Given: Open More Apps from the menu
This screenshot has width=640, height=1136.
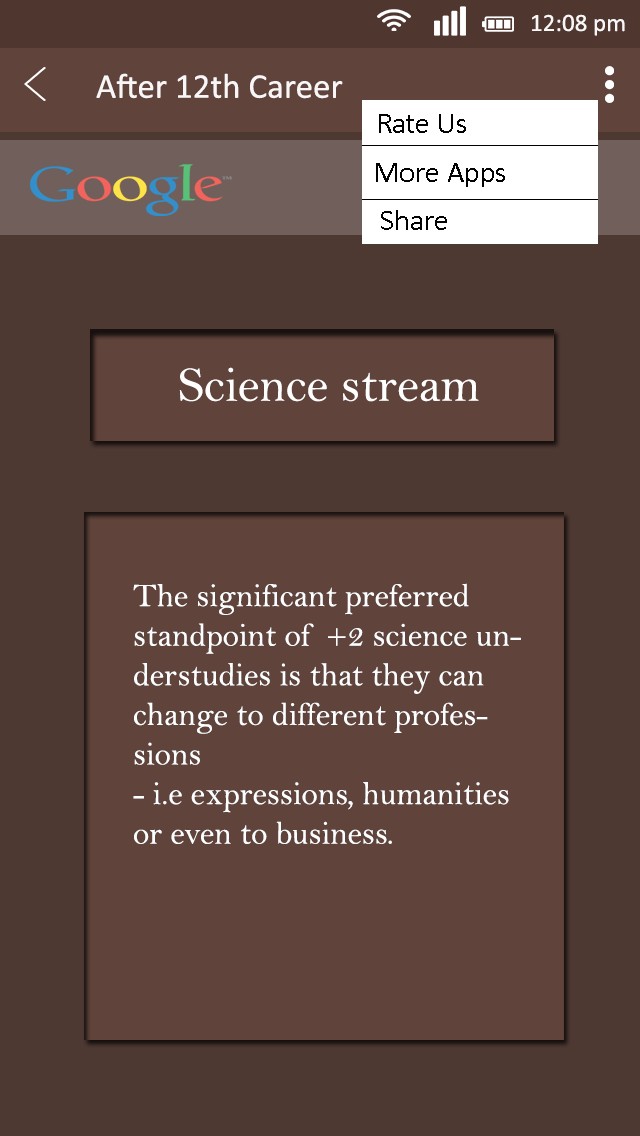Looking at the screenshot, I should 479,173.
